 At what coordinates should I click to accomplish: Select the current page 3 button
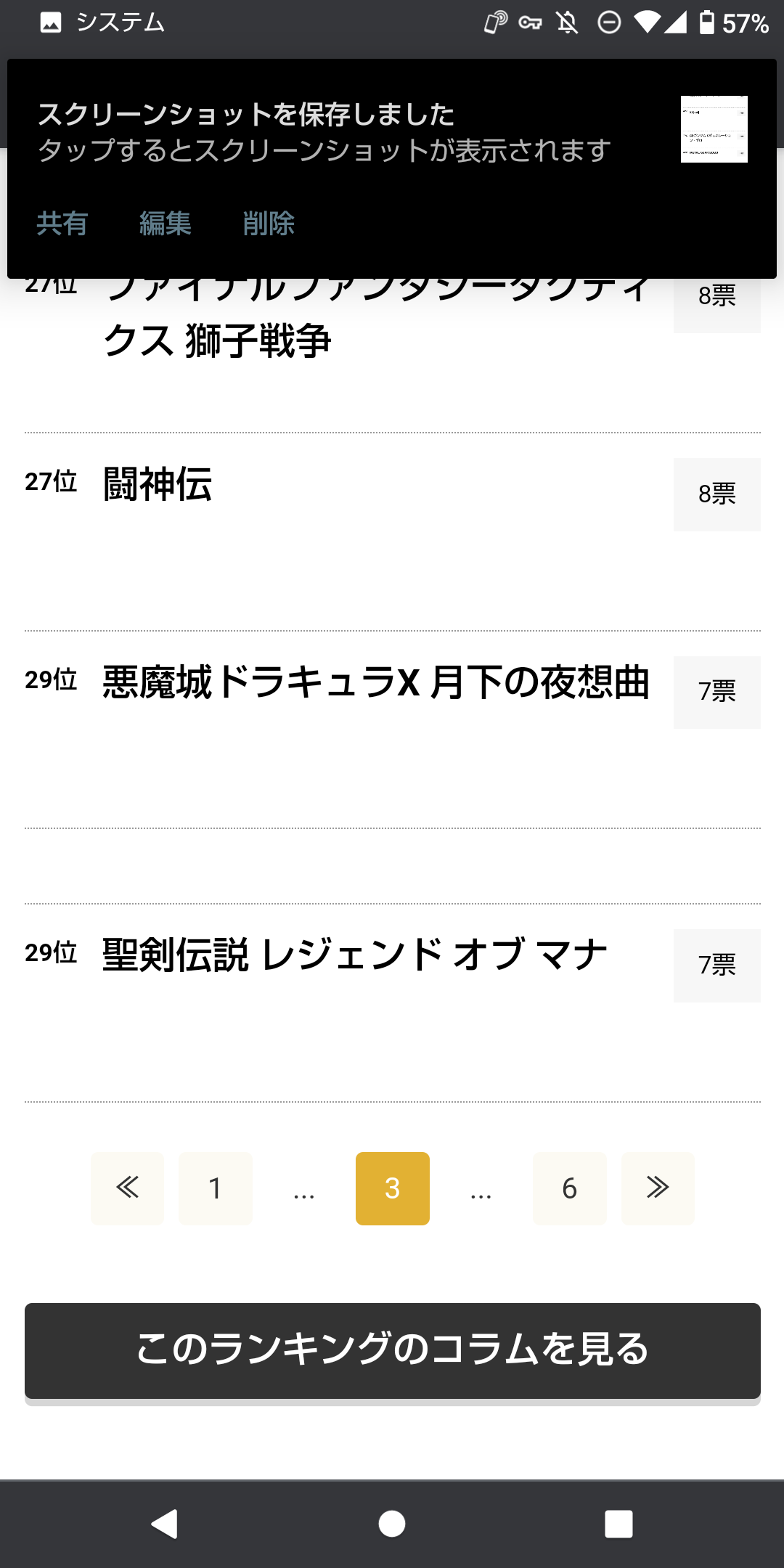point(393,1188)
